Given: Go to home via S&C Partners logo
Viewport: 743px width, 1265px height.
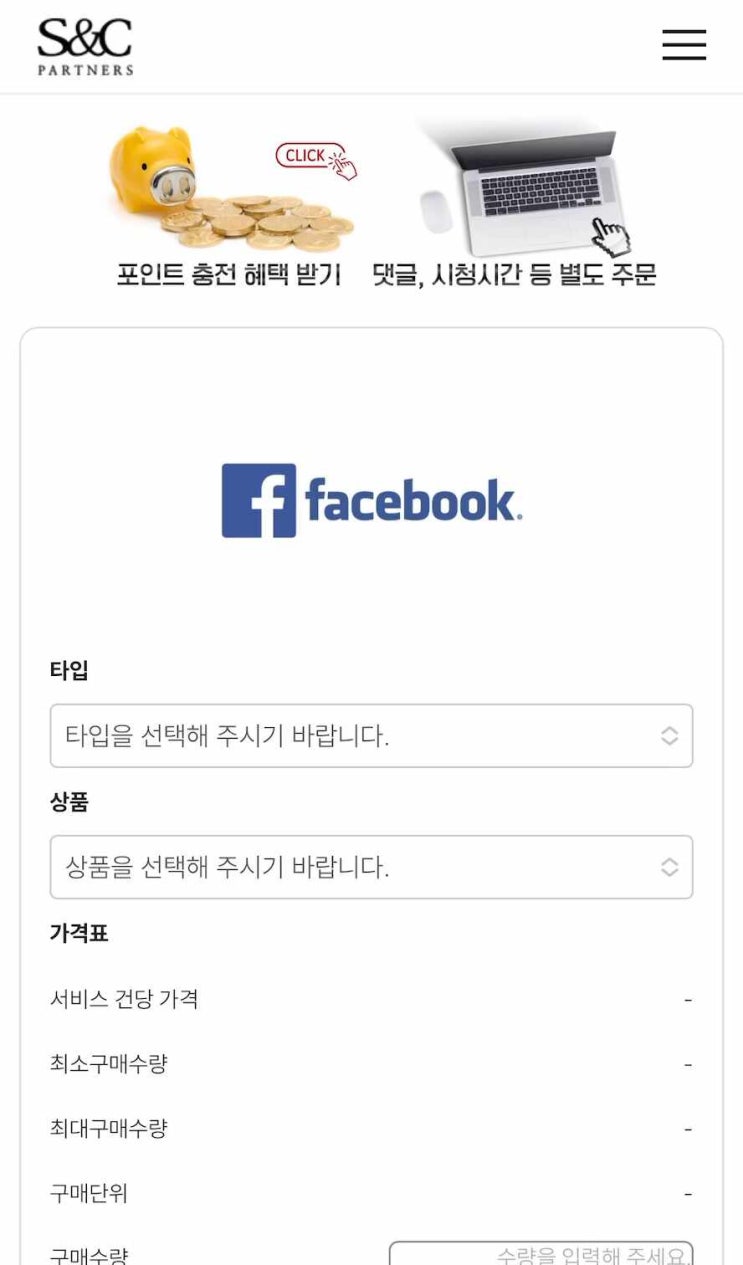Looking at the screenshot, I should click(x=85, y=46).
